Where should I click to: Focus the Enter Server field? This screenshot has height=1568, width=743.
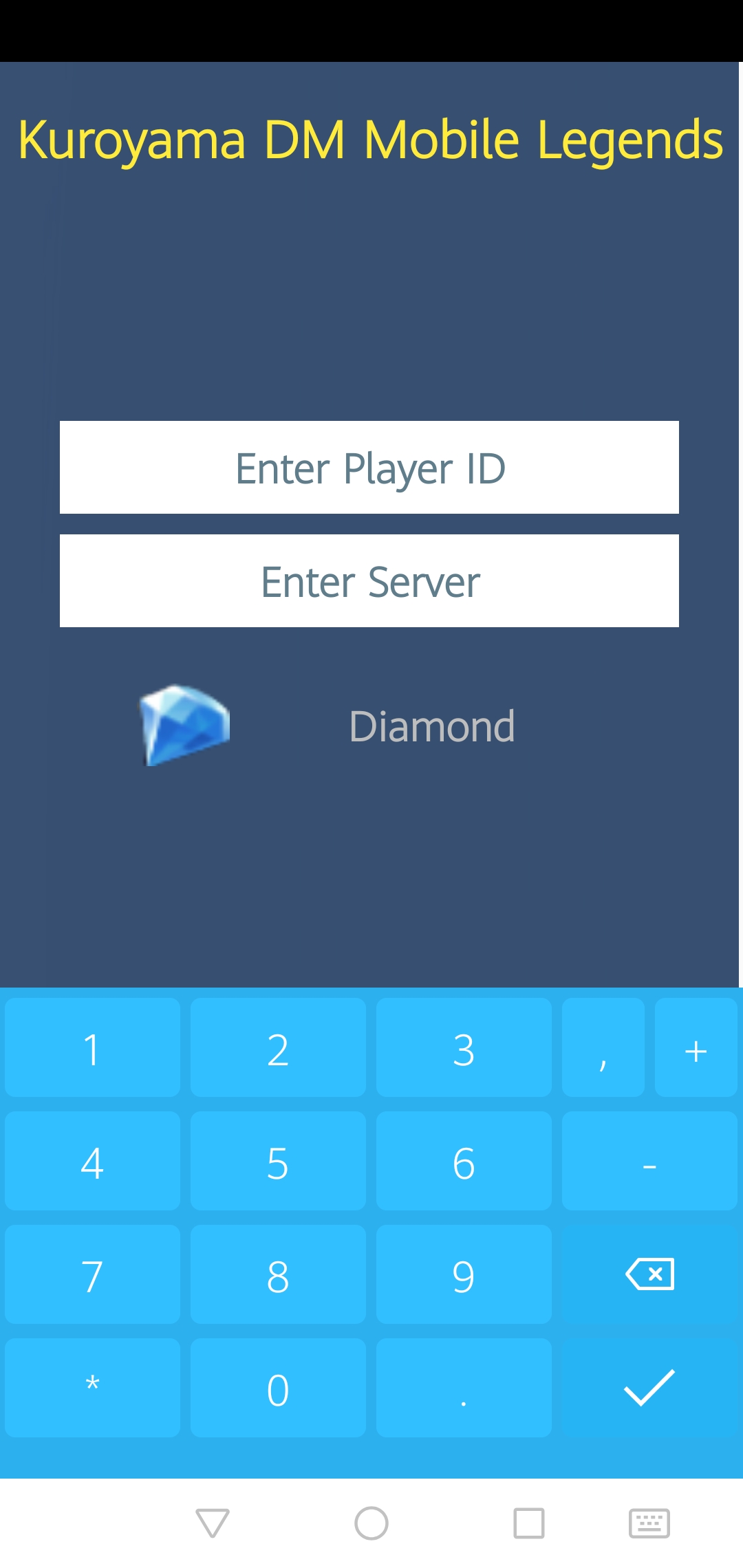click(x=369, y=581)
